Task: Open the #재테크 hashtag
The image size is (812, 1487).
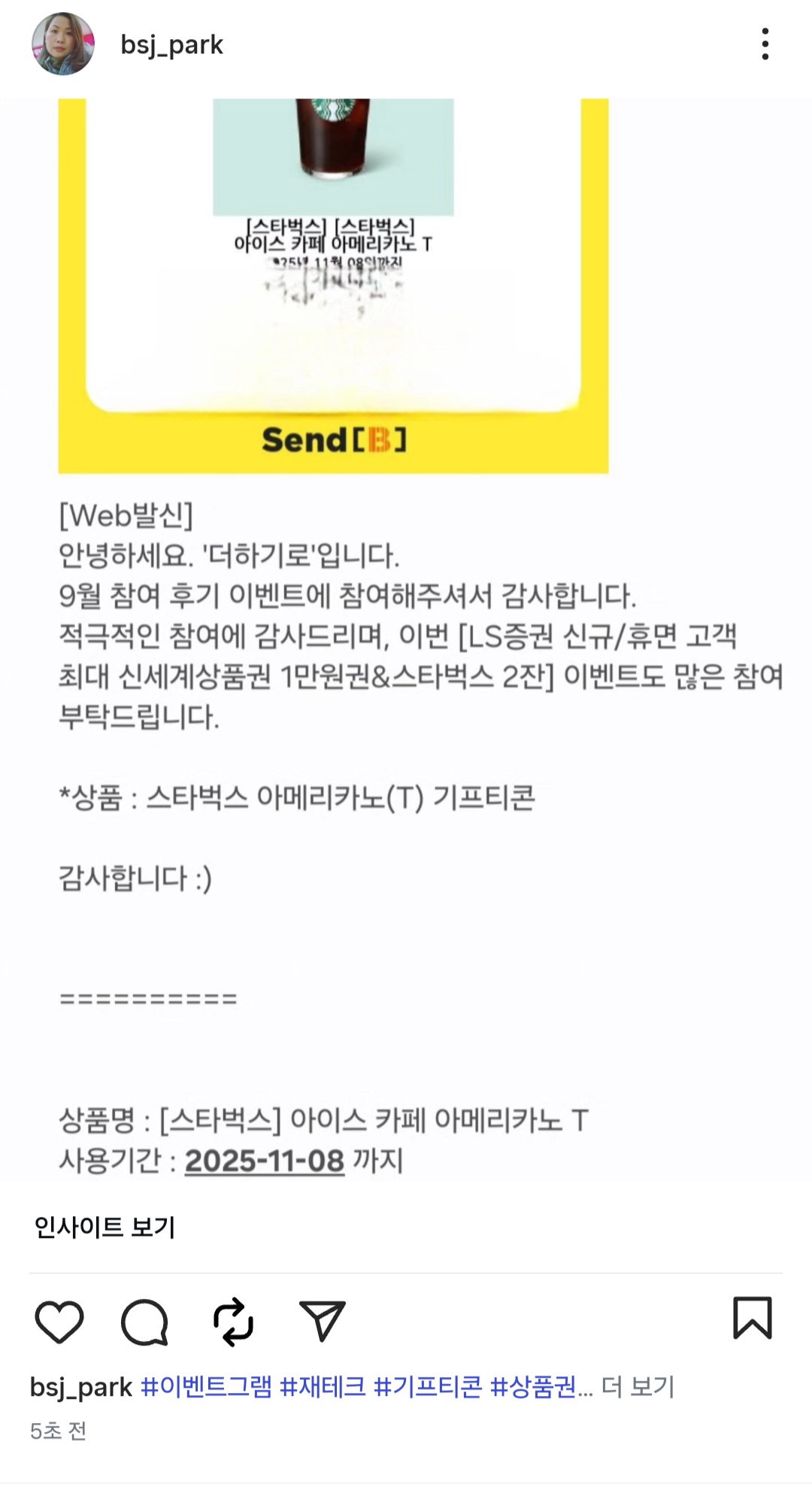Action: [x=322, y=1386]
